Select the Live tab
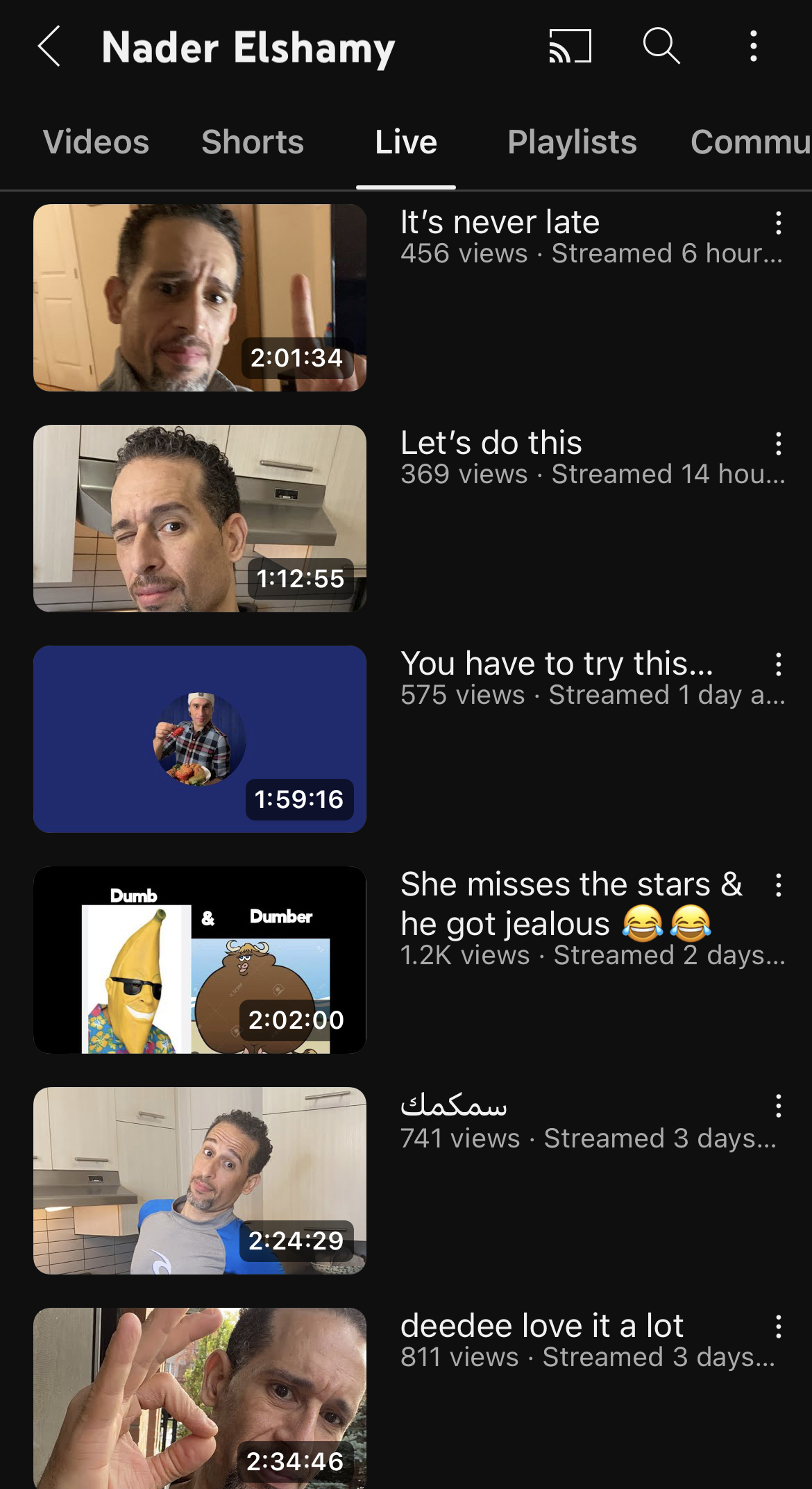 pyautogui.click(x=406, y=142)
